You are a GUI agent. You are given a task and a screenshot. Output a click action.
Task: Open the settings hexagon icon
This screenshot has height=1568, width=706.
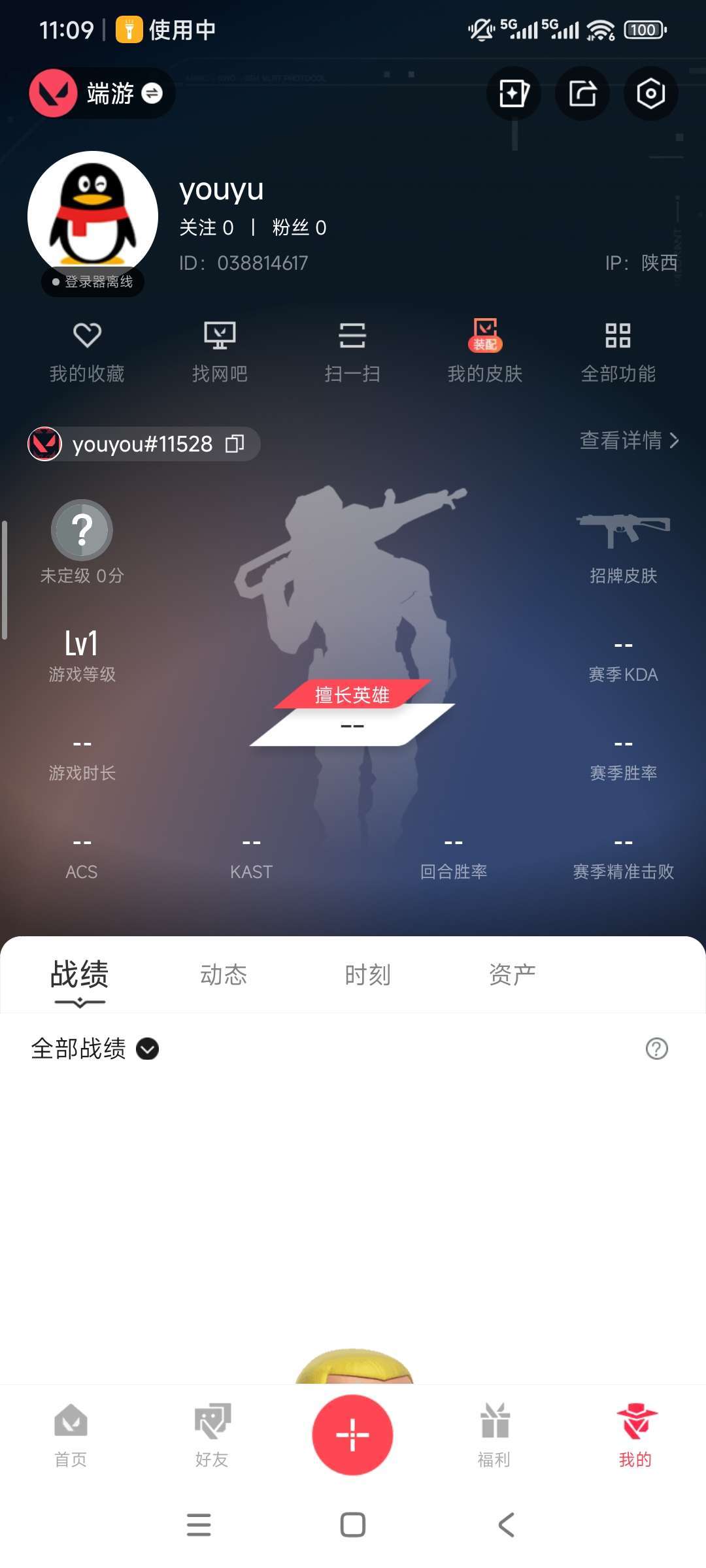point(650,93)
